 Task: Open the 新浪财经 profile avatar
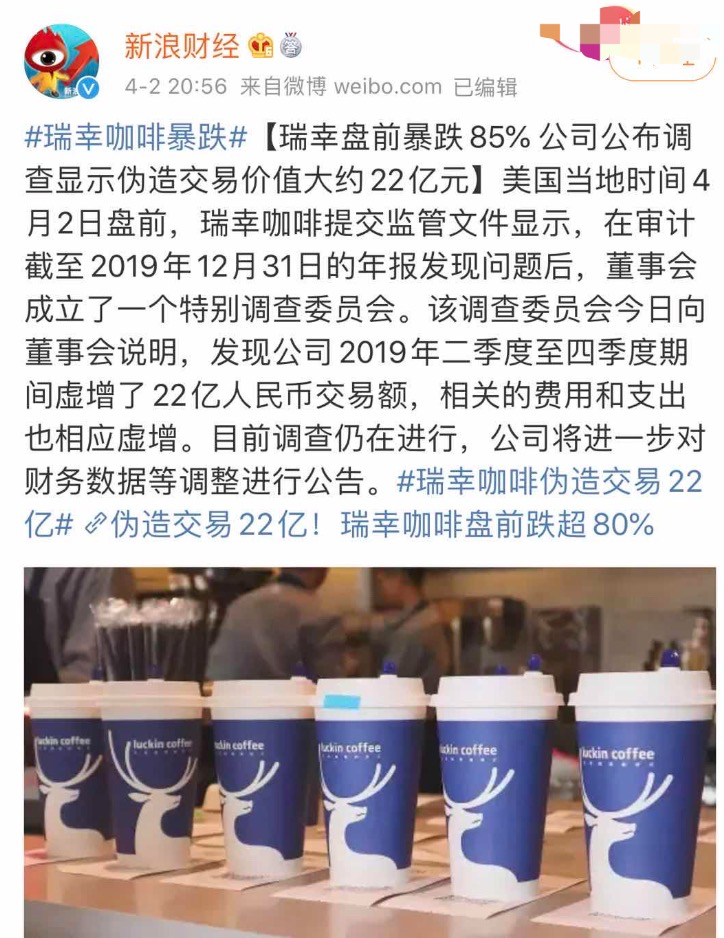[62, 62]
